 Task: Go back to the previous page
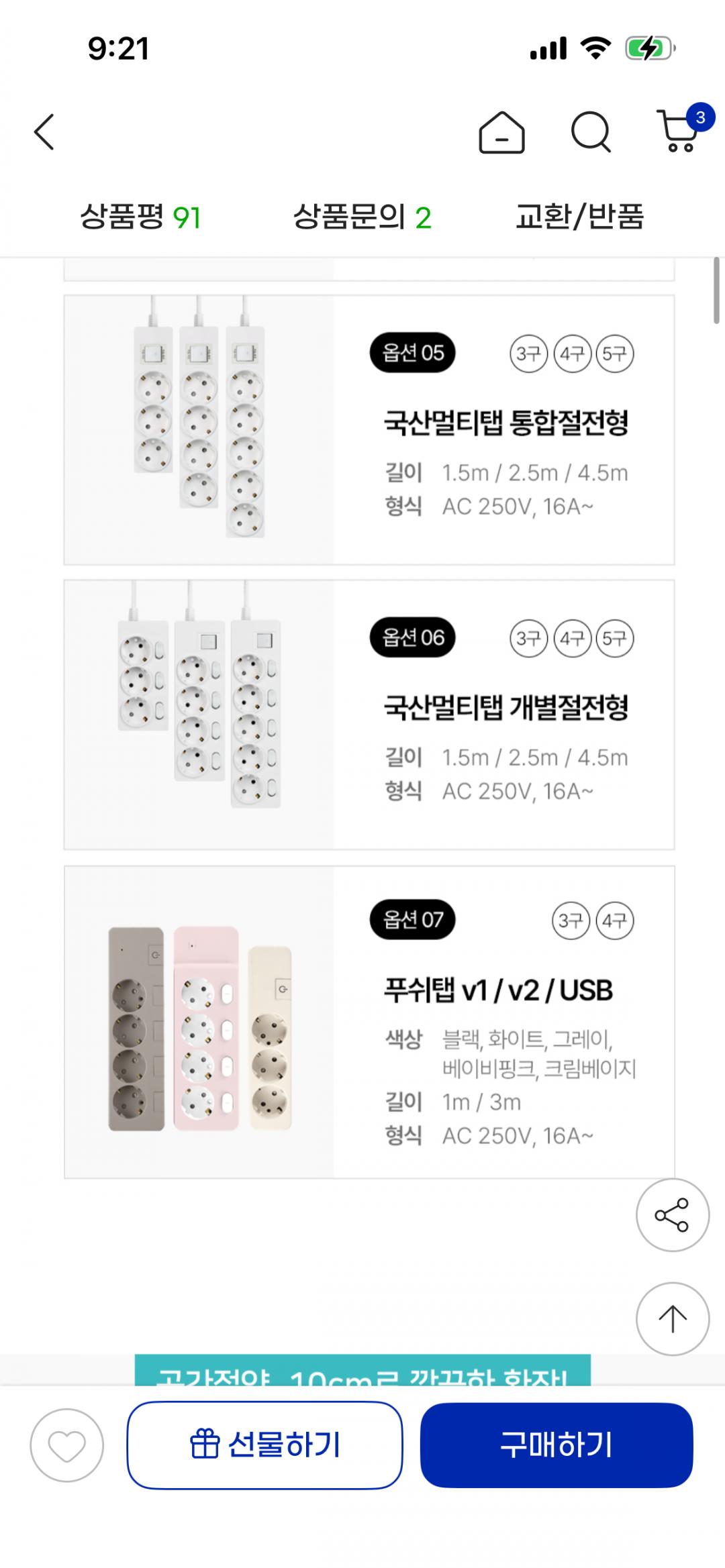(x=44, y=132)
